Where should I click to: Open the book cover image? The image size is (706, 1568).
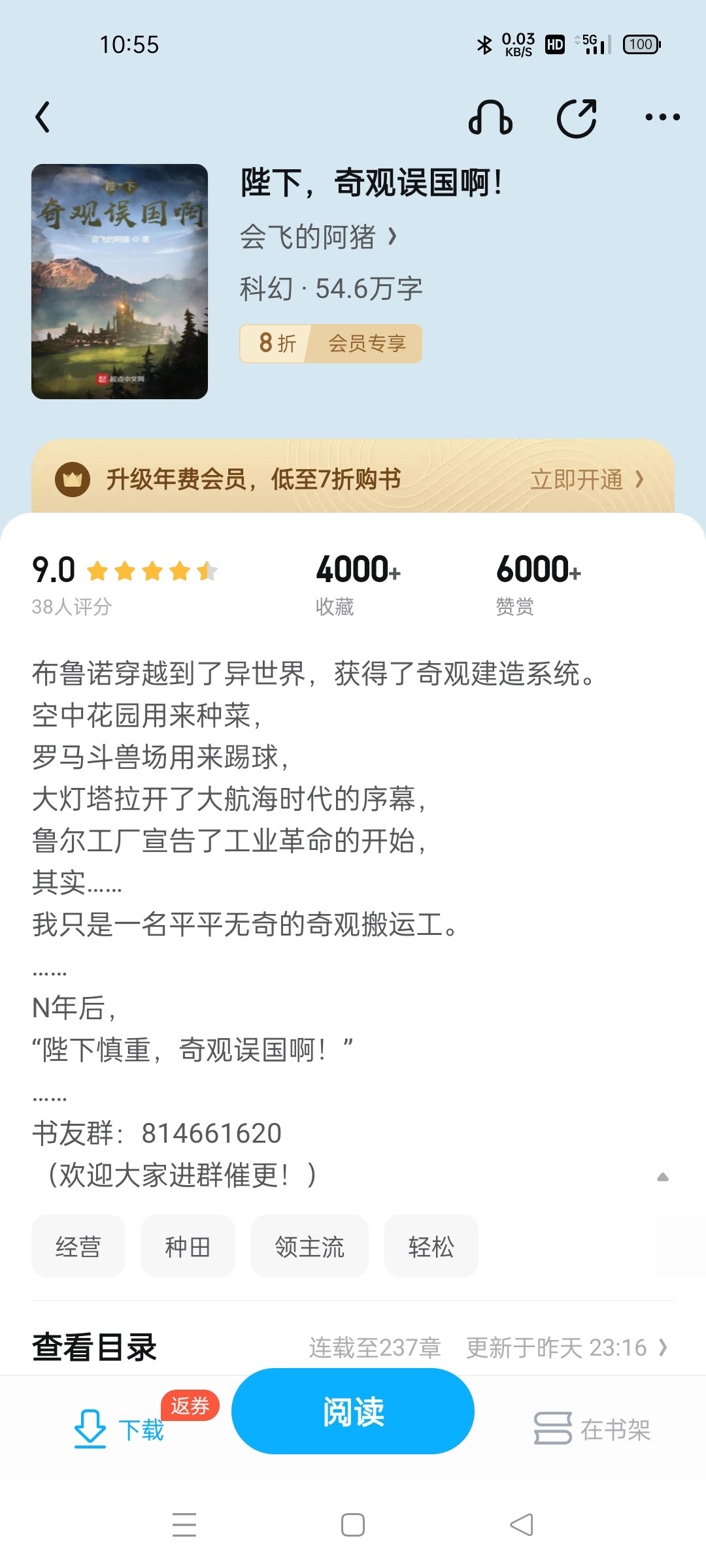click(x=120, y=281)
